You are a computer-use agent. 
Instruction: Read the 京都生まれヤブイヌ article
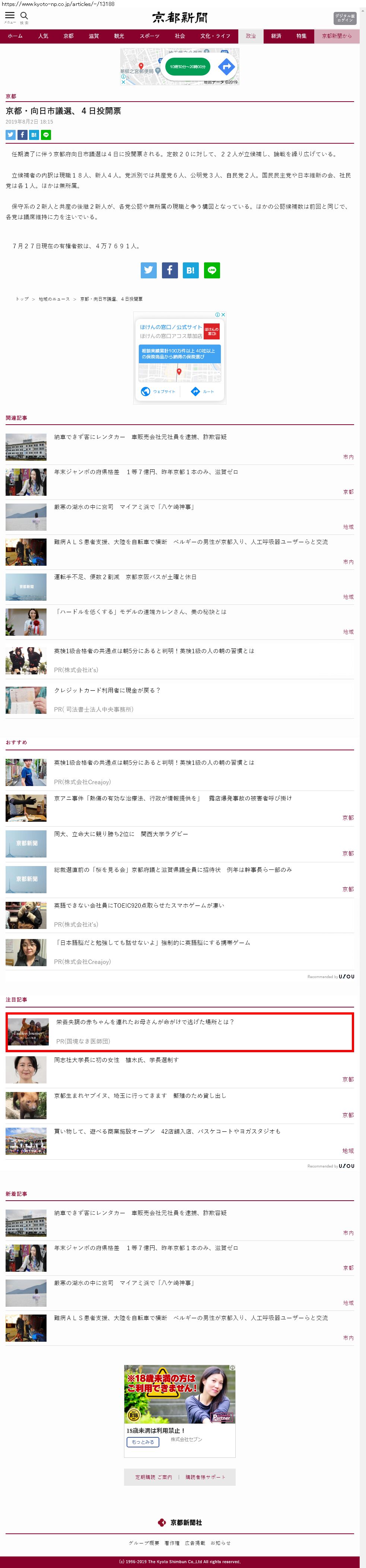[140, 1095]
